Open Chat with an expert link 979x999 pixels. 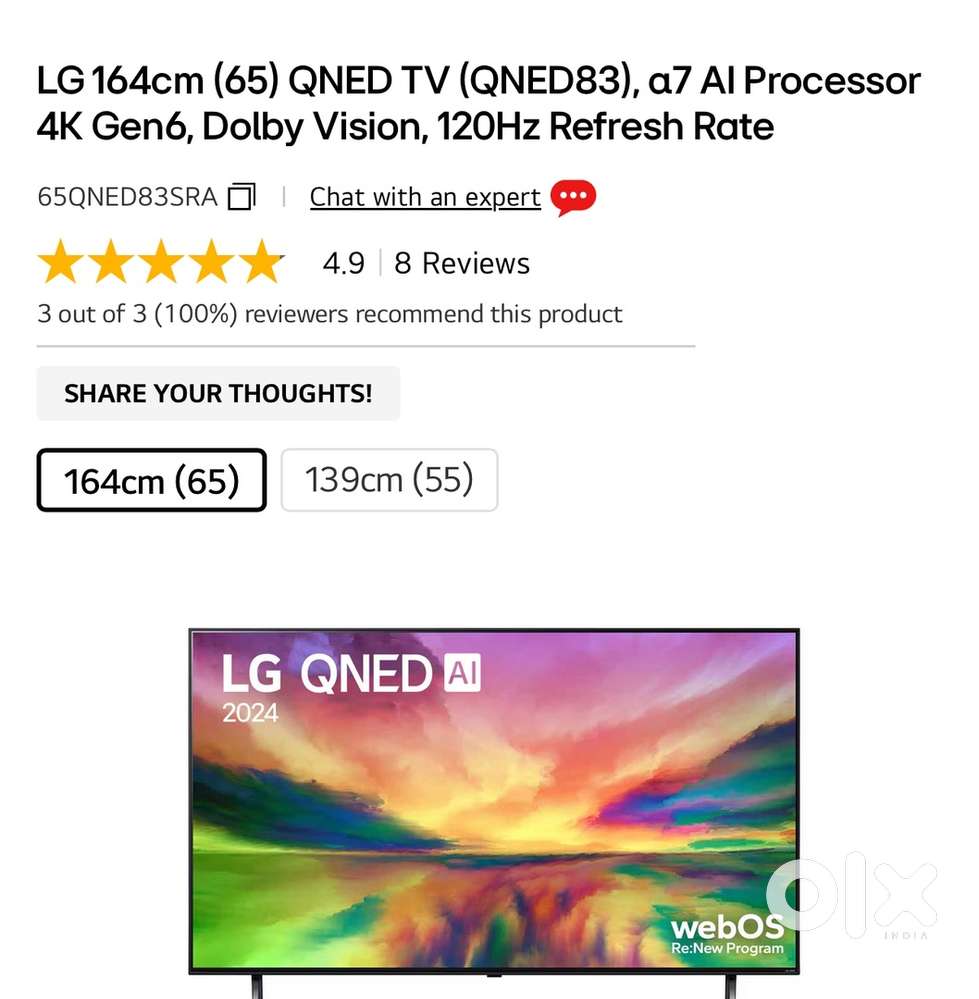pos(425,197)
